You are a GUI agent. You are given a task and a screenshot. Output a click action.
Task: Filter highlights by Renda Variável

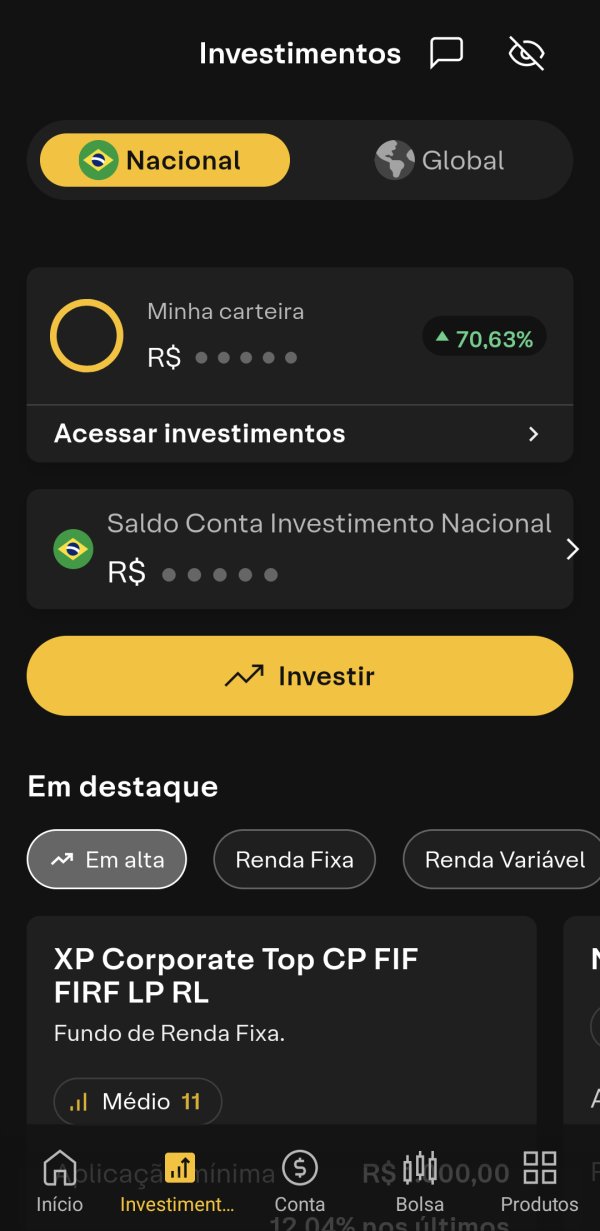point(504,859)
